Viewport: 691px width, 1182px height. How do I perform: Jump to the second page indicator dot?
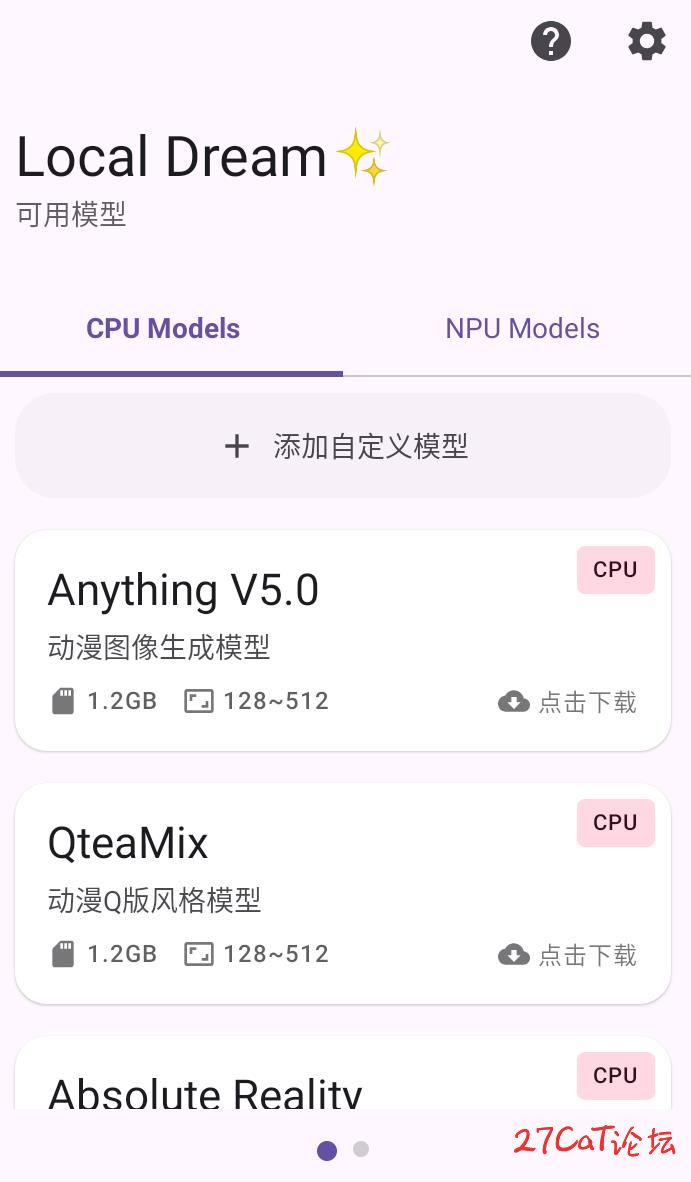point(361,1149)
